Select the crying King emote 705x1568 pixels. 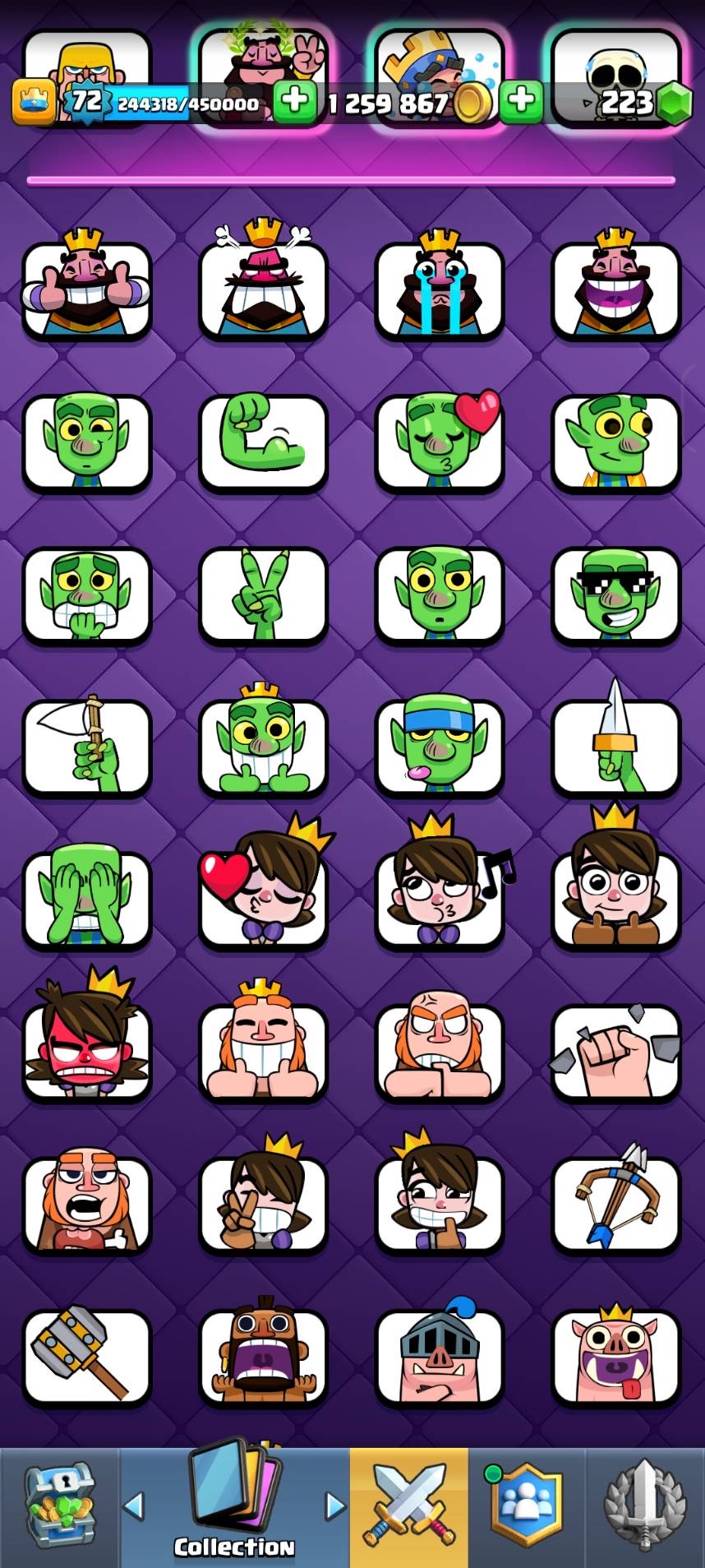440,289
